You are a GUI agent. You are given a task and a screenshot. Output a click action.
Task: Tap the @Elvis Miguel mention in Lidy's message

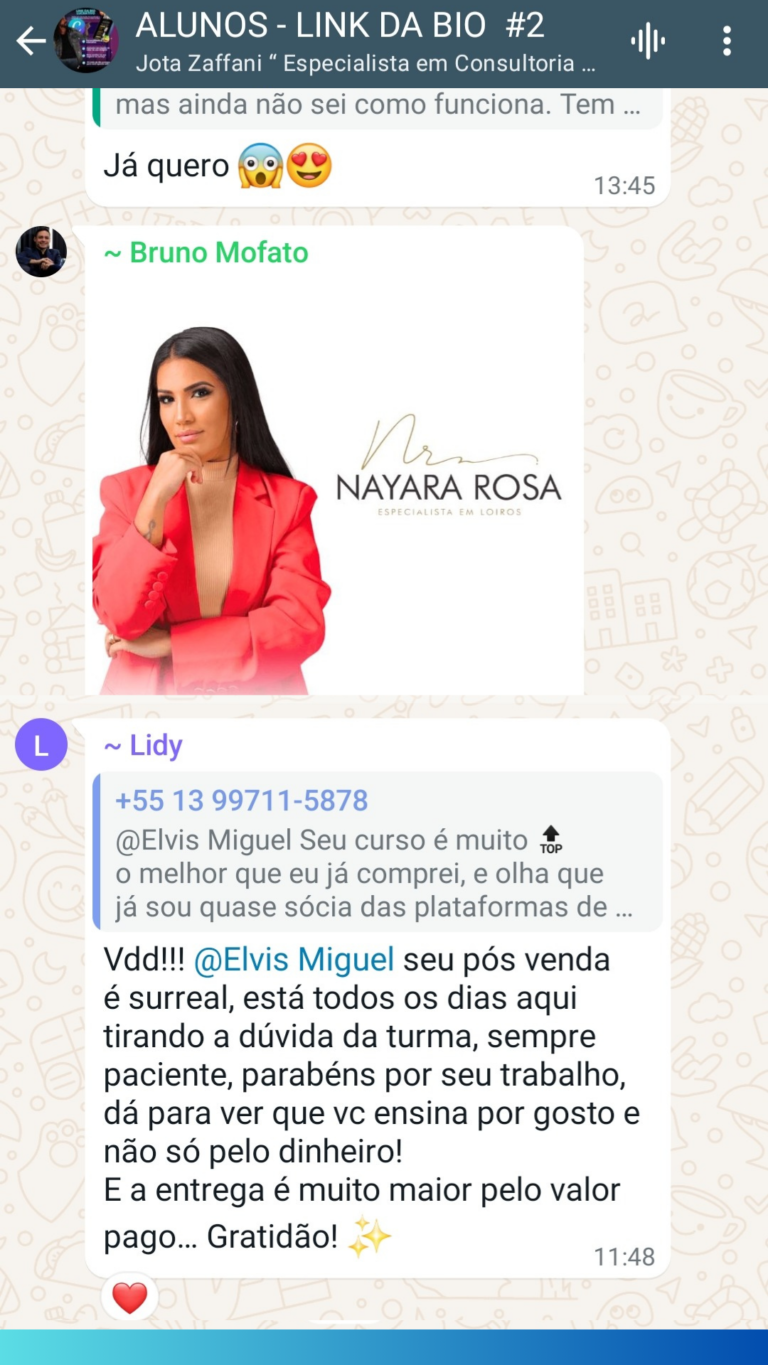pyautogui.click(x=294, y=960)
